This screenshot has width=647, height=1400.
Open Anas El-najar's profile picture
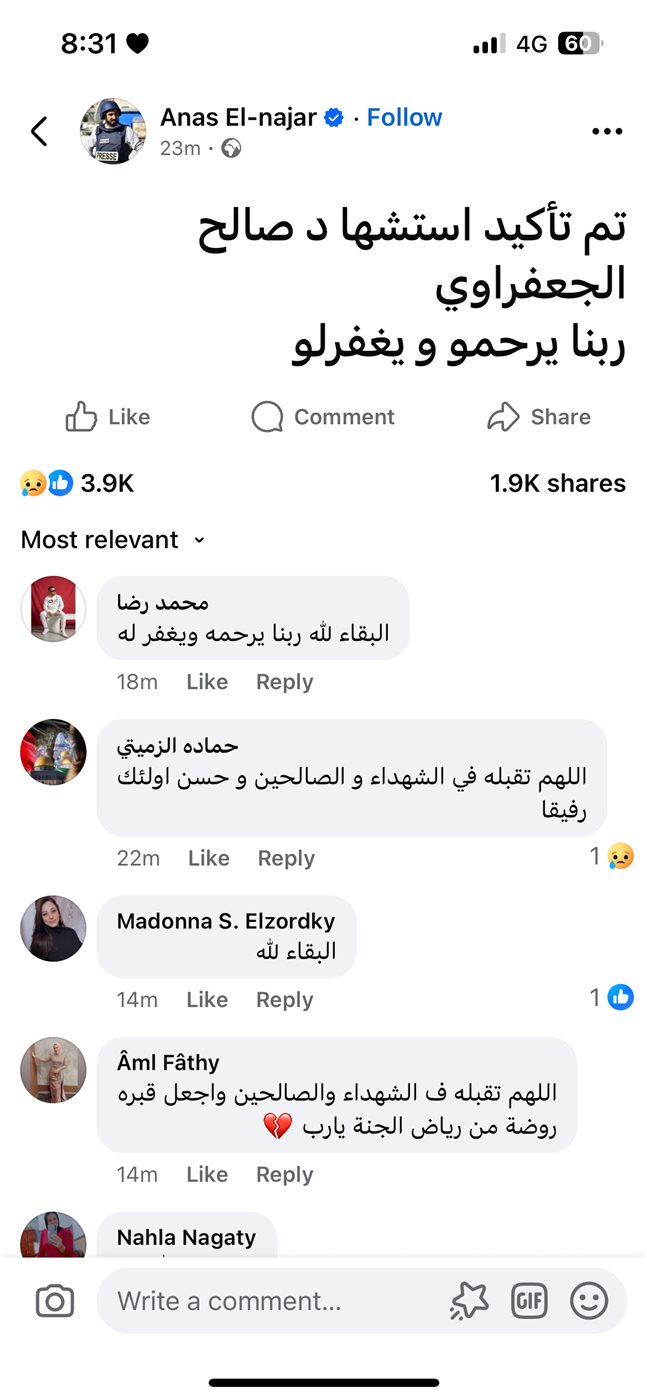113,132
